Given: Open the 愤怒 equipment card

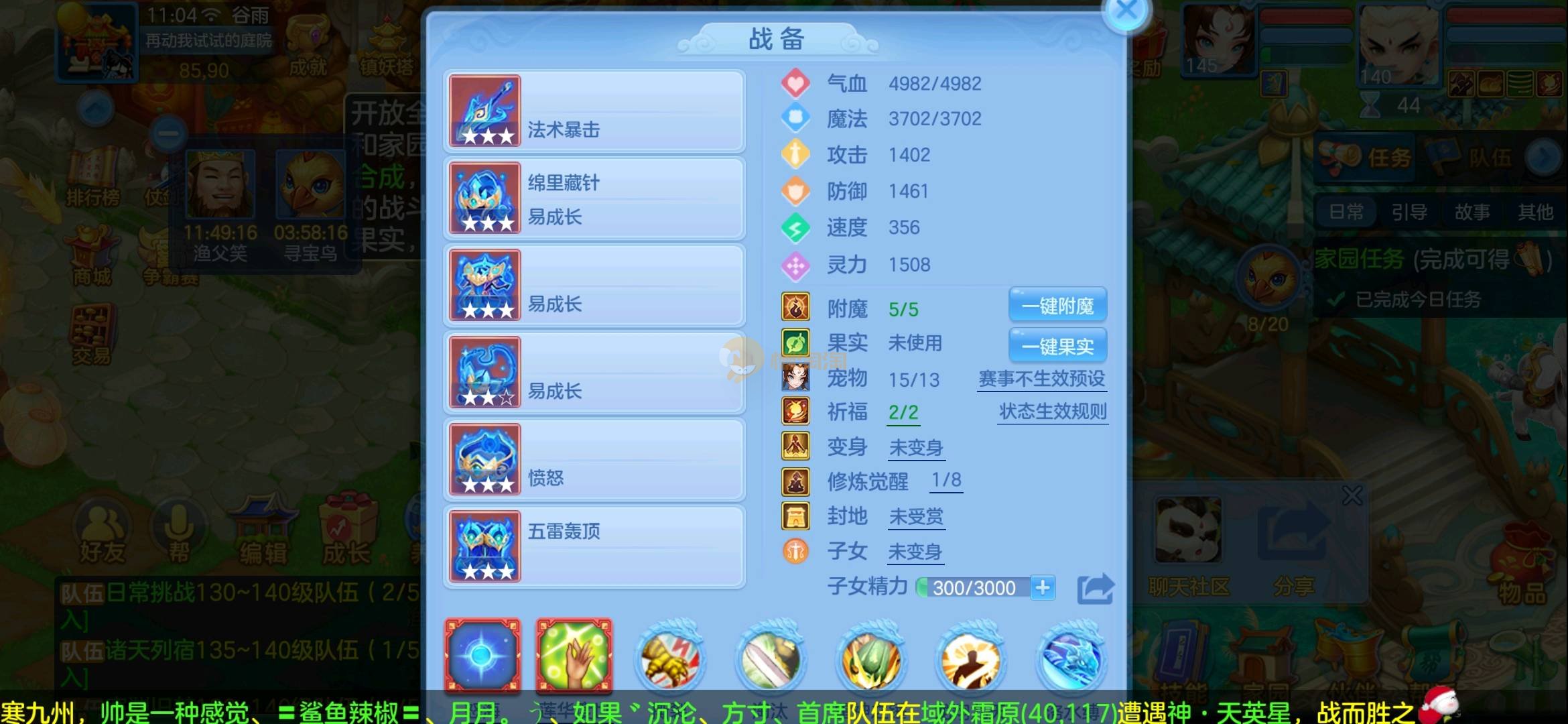Looking at the screenshot, I should pos(594,460).
